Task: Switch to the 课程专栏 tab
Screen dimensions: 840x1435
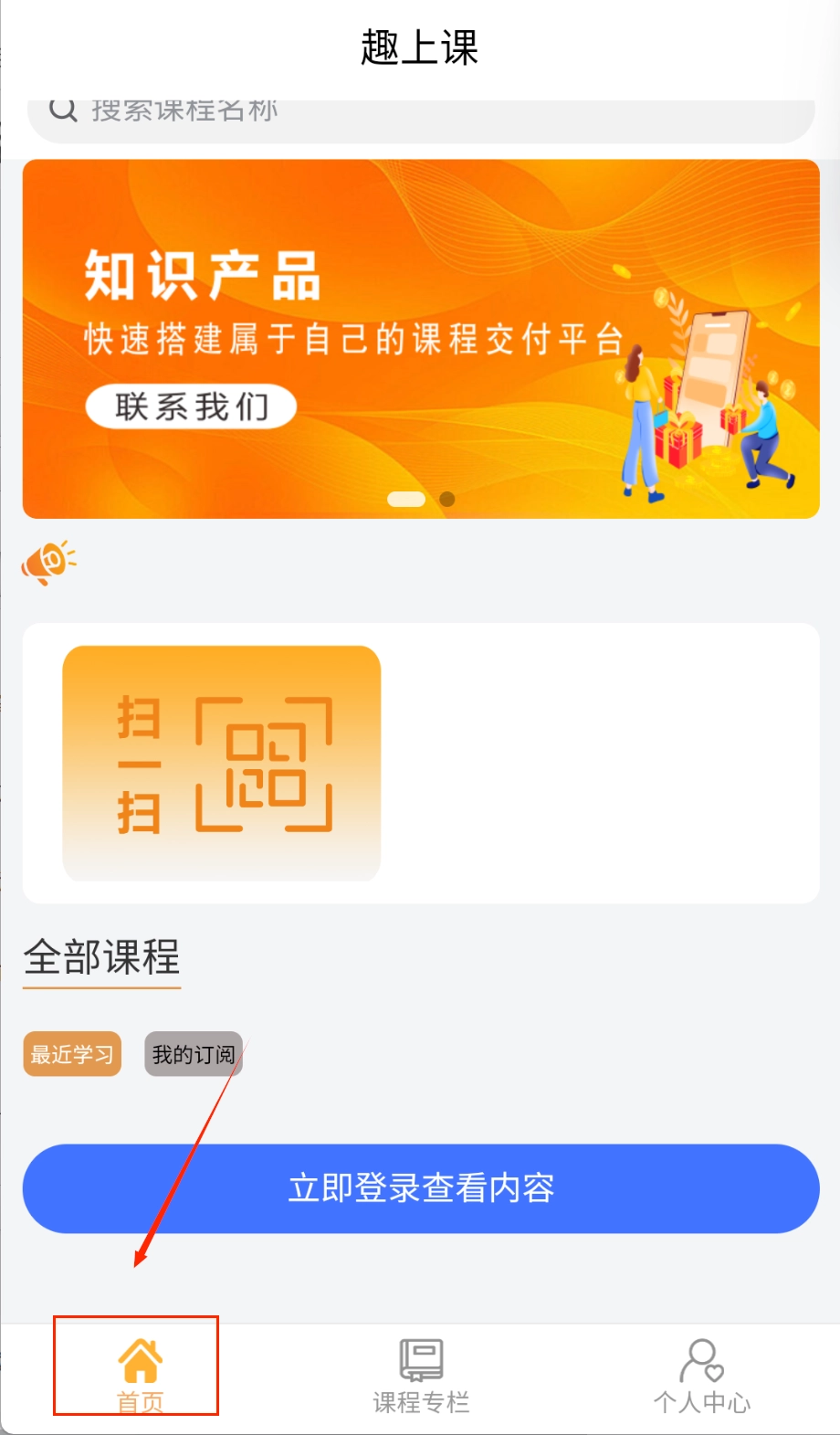Action: click(x=421, y=1373)
